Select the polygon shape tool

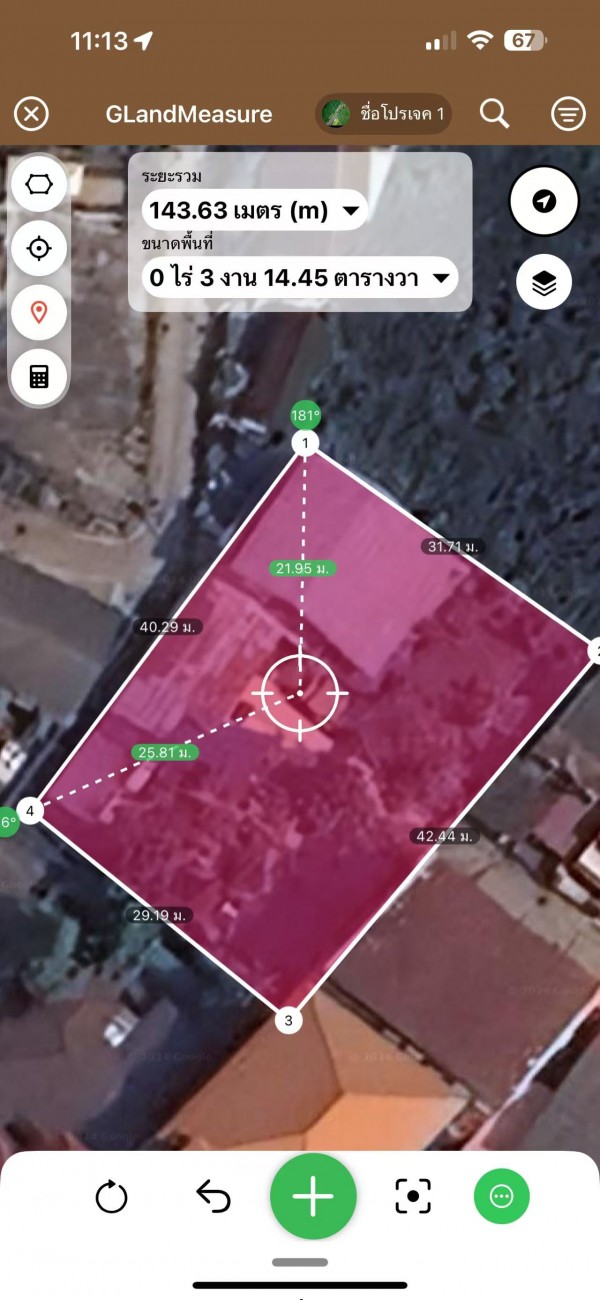39,184
